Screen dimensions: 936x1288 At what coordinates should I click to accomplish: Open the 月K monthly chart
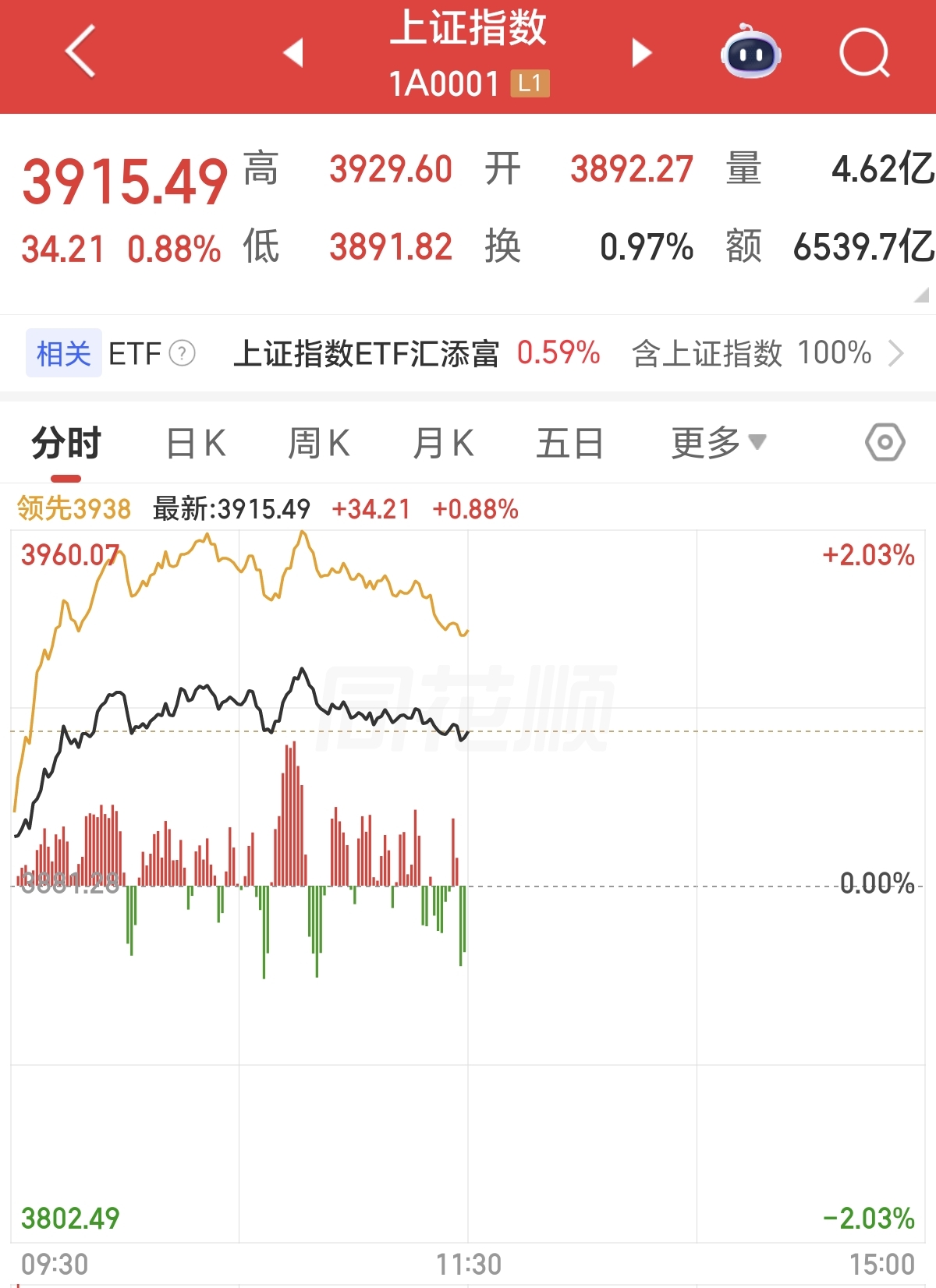click(x=443, y=441)
